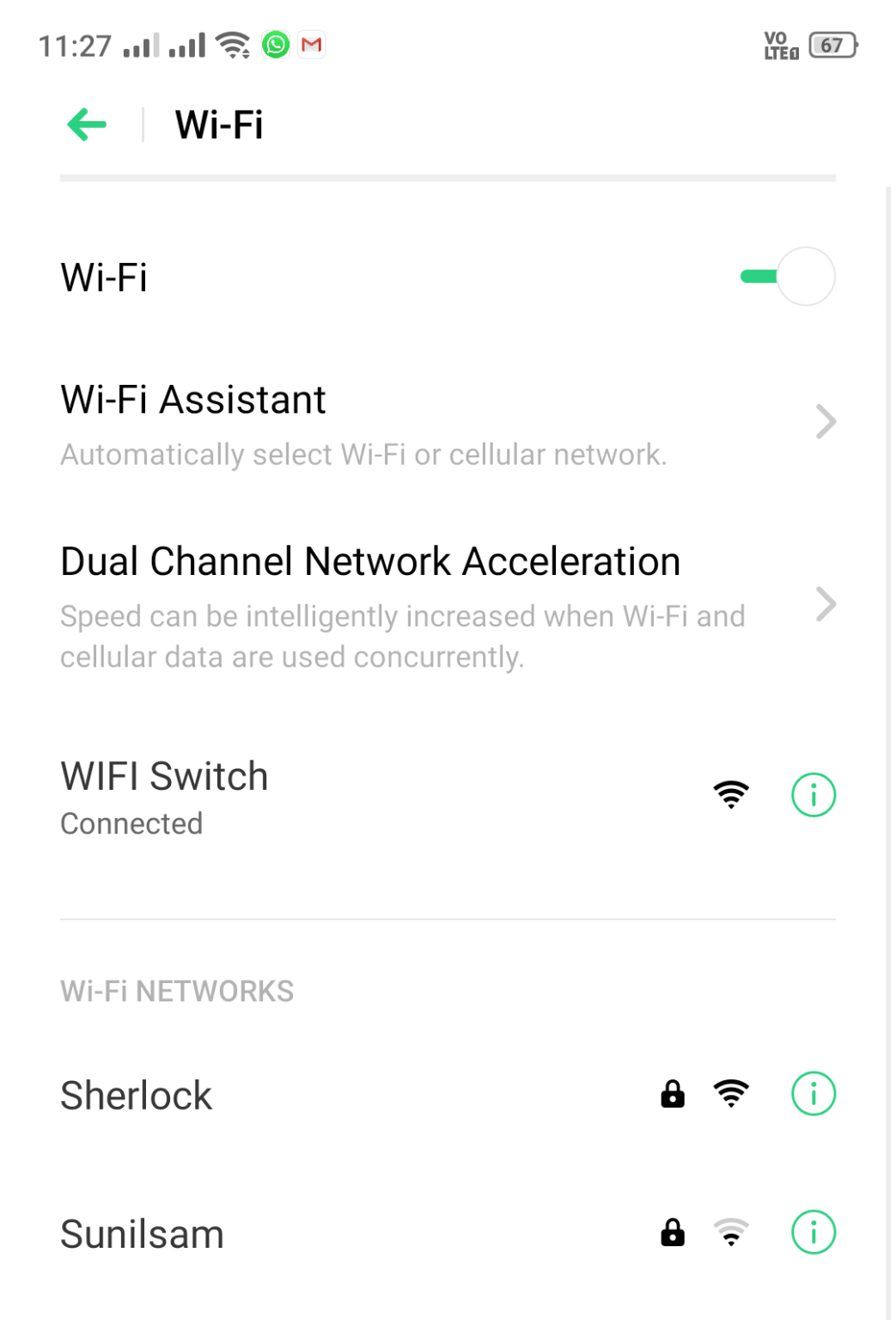Open info details for Sherlock network
Viewport: 896px width, 1320px height.
(x=813, y=1094)
